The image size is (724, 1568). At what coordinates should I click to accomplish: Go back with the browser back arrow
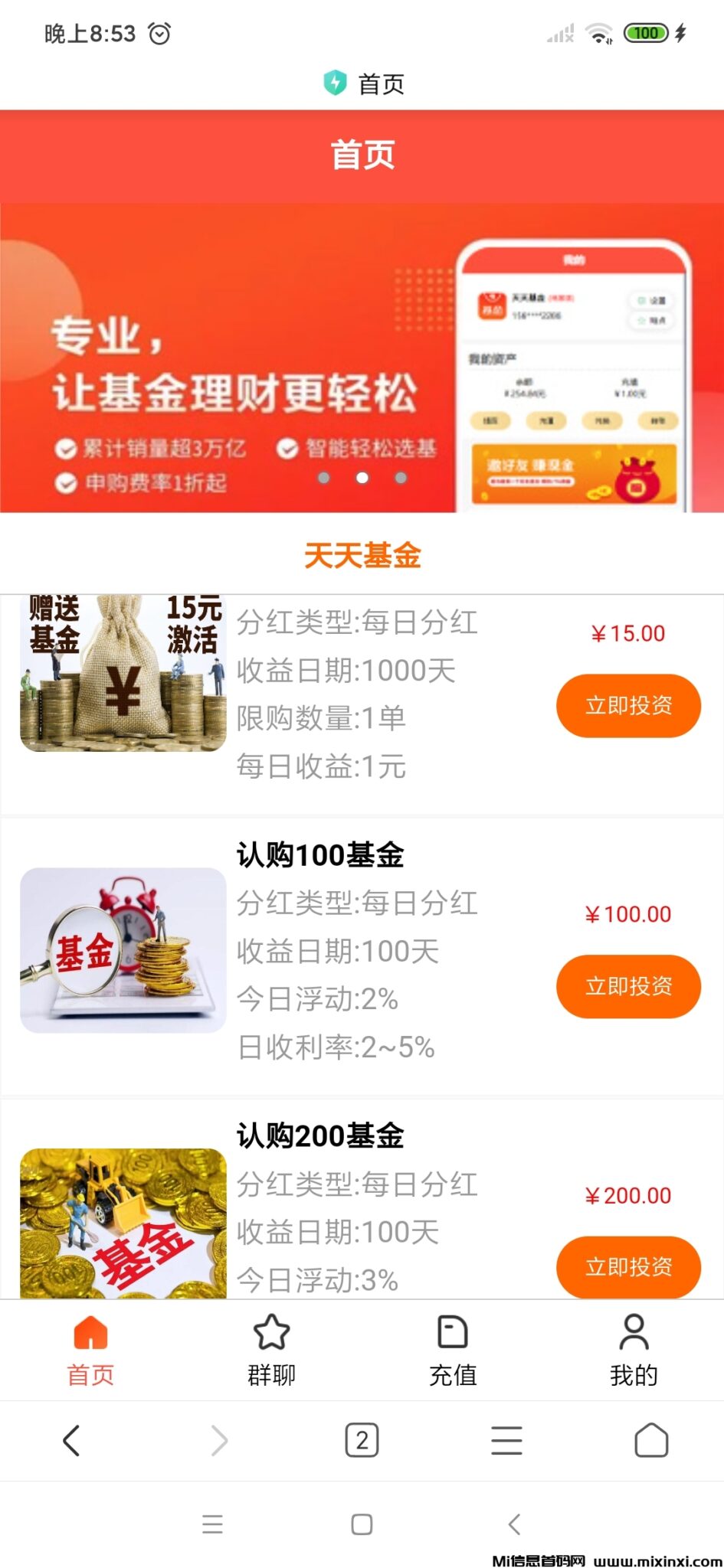point(71,1440)
